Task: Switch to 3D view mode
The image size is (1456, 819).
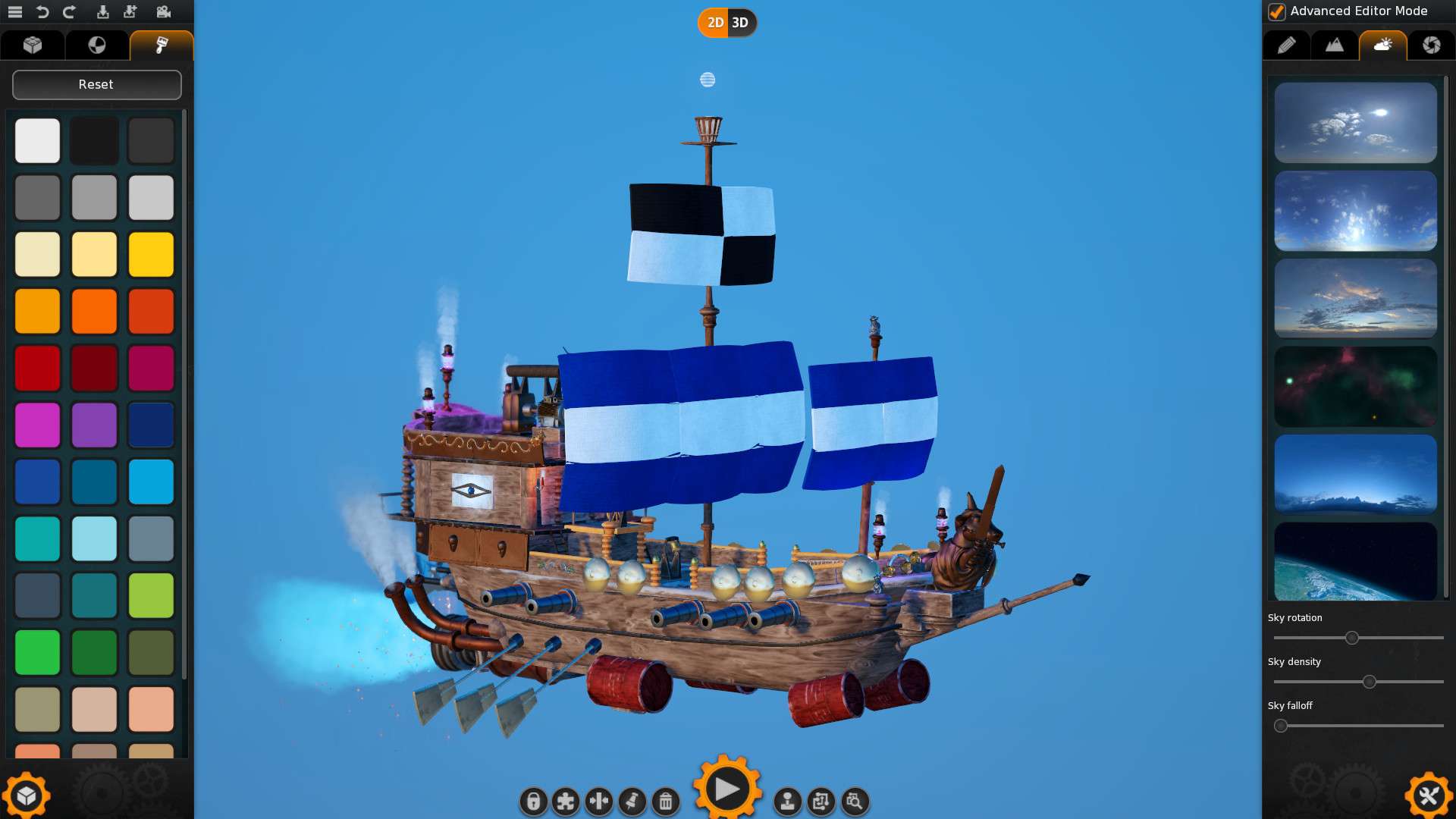Action: pyautogui.click(x=740, y=23)
